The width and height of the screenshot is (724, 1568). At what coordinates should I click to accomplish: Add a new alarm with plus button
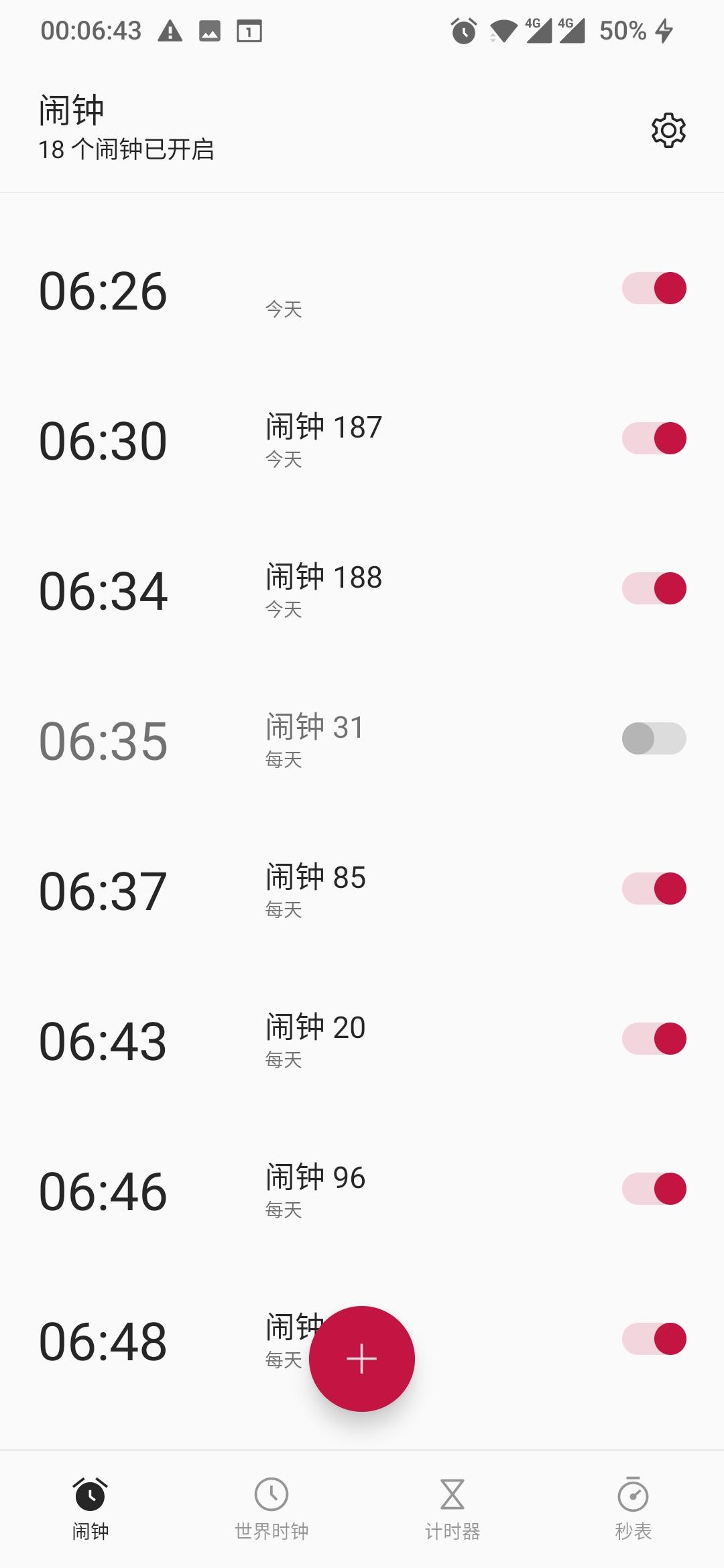point(362,1358)
